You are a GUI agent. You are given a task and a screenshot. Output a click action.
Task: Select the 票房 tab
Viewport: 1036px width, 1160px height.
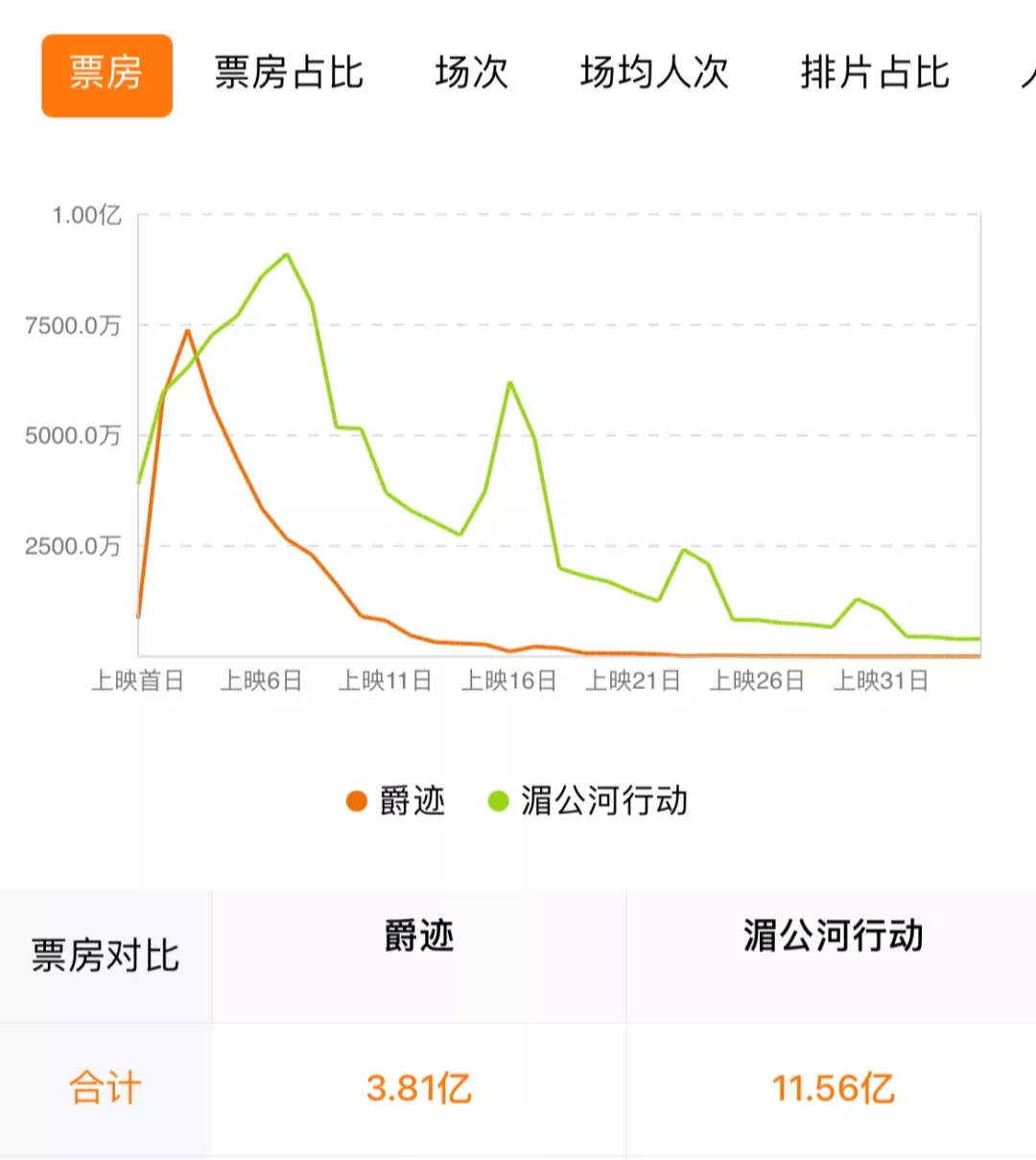coord(106,75)
